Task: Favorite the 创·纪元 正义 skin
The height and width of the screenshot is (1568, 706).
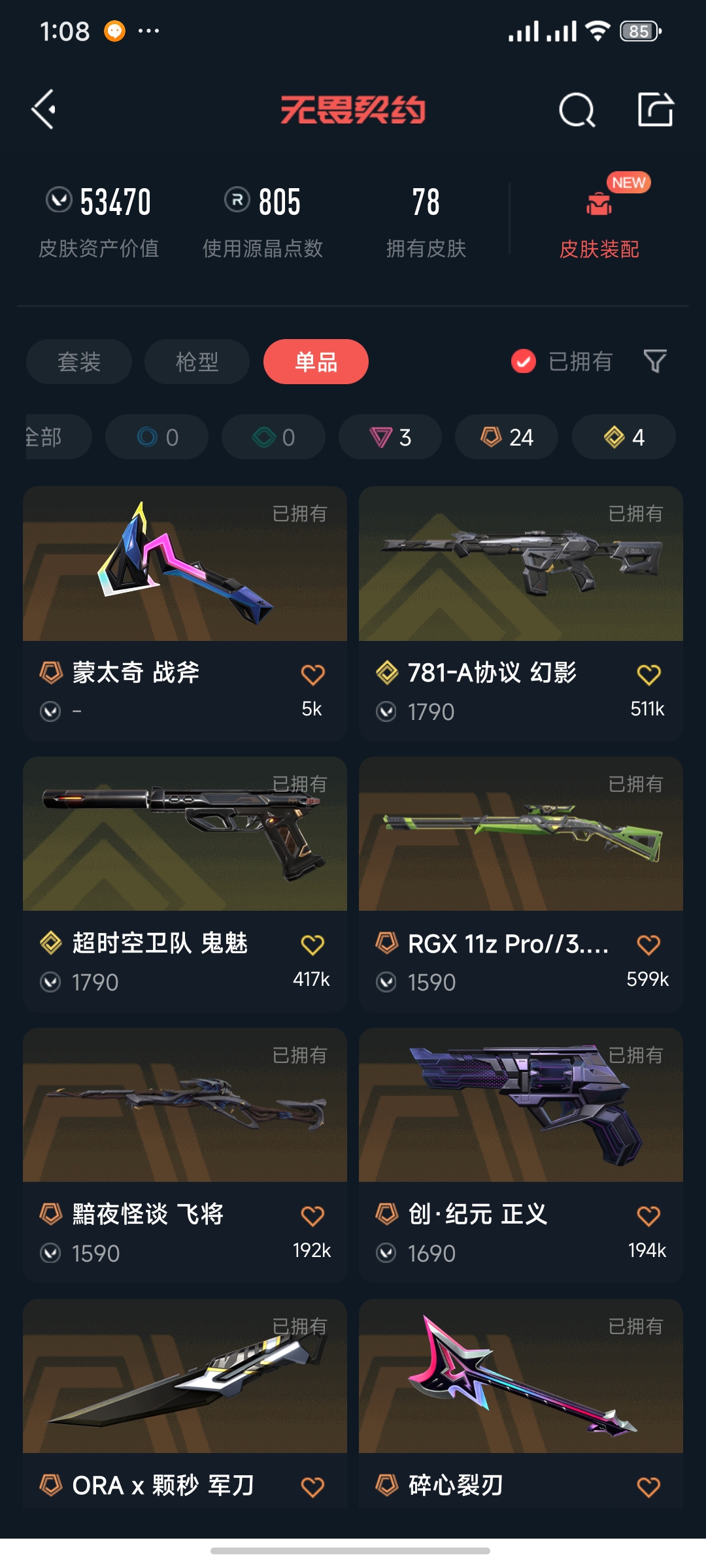Action: pos(648,1217)
